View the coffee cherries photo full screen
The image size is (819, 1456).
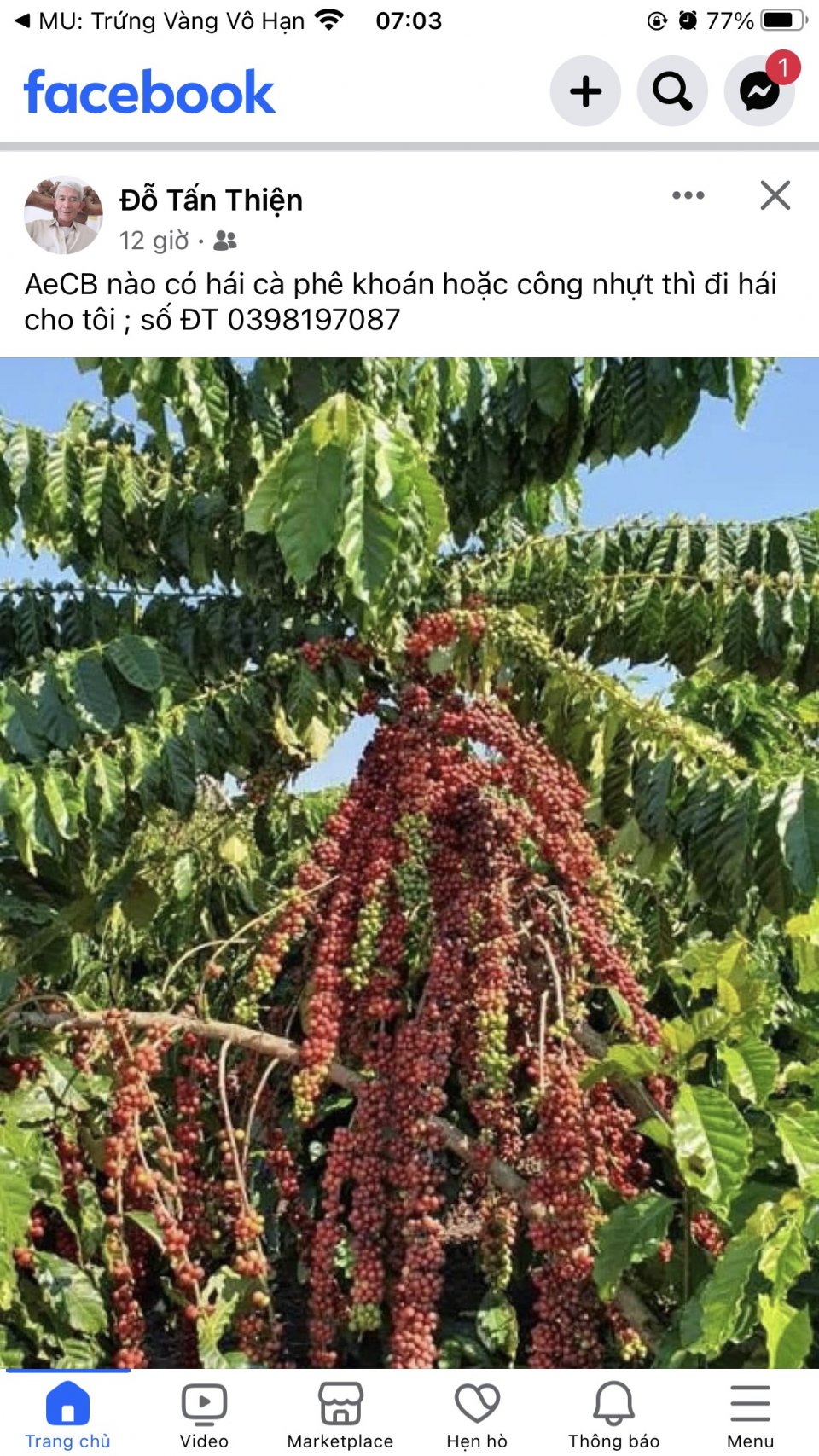[409, 861]
